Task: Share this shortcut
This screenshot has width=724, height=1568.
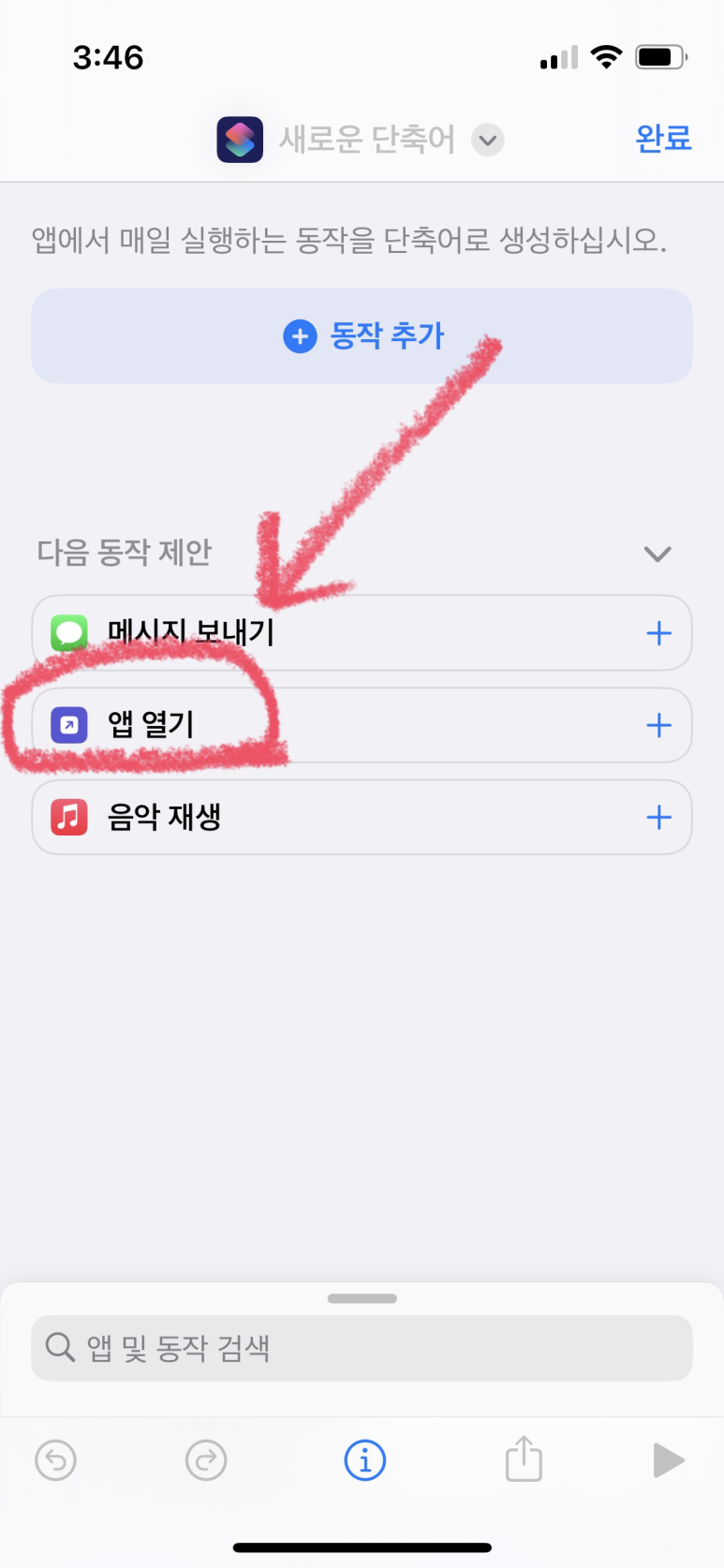Action: click(524, 1459)
